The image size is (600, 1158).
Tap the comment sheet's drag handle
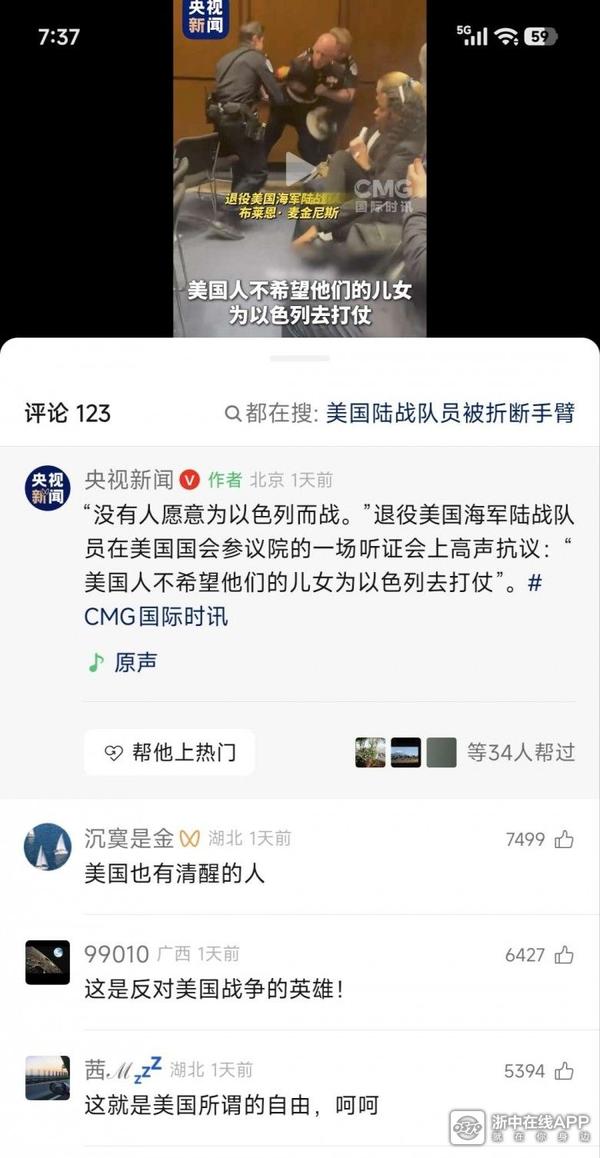click(300, 357)
